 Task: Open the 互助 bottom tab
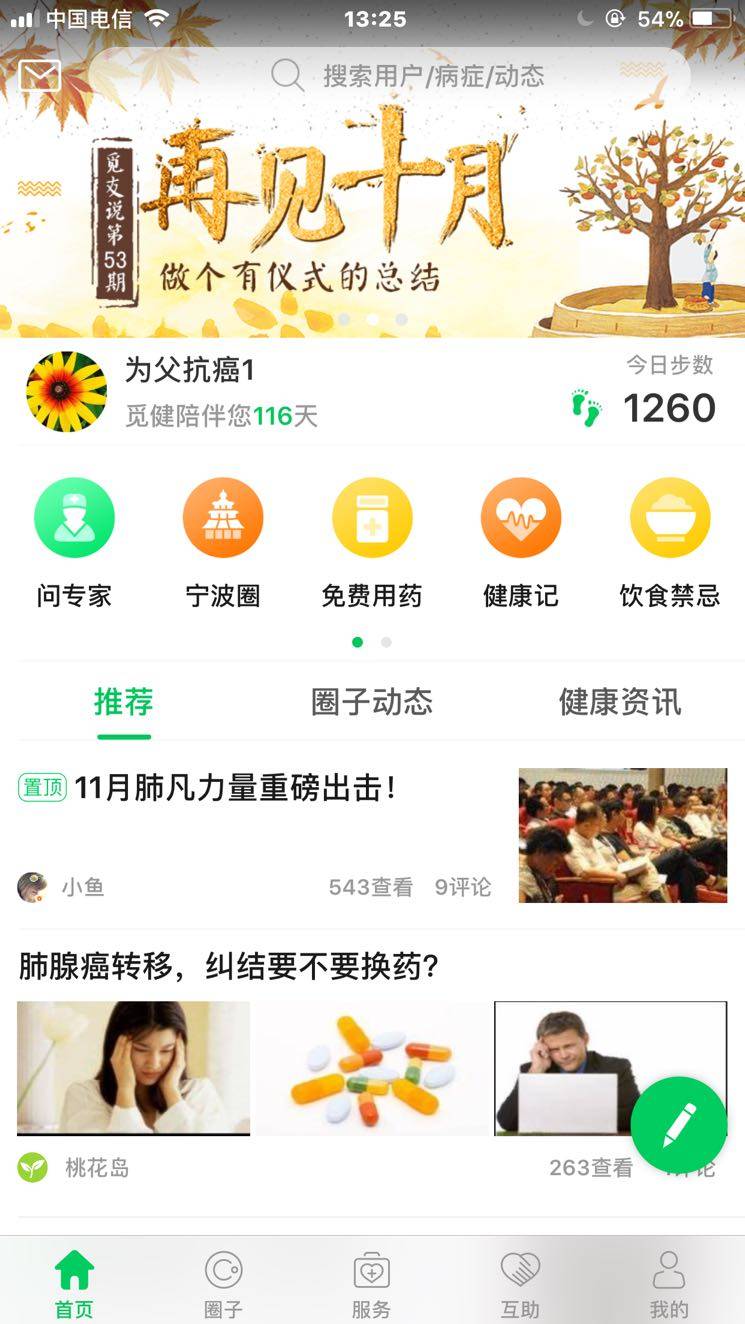520,1282
